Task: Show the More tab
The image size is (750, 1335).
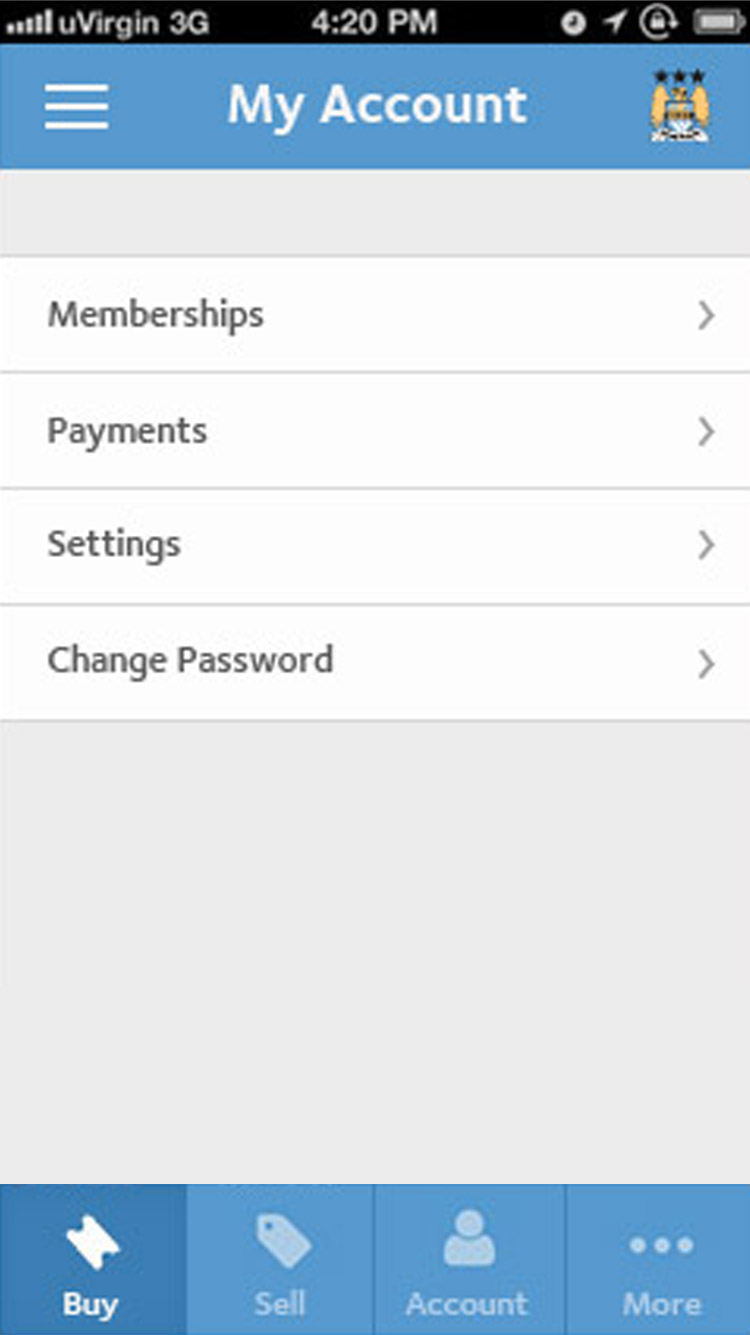Action: point(660,1260)
